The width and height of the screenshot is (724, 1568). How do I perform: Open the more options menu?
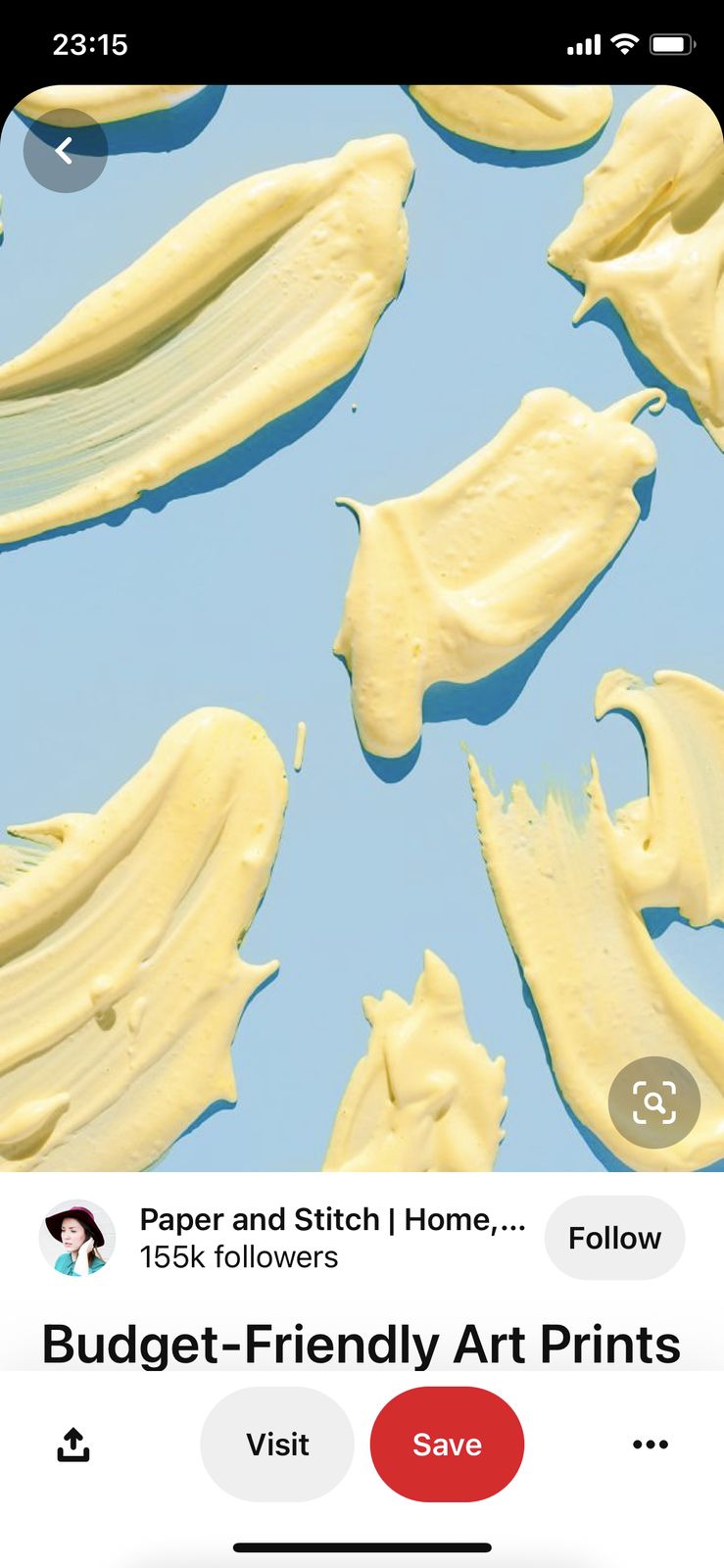(x=651, y=1444)
